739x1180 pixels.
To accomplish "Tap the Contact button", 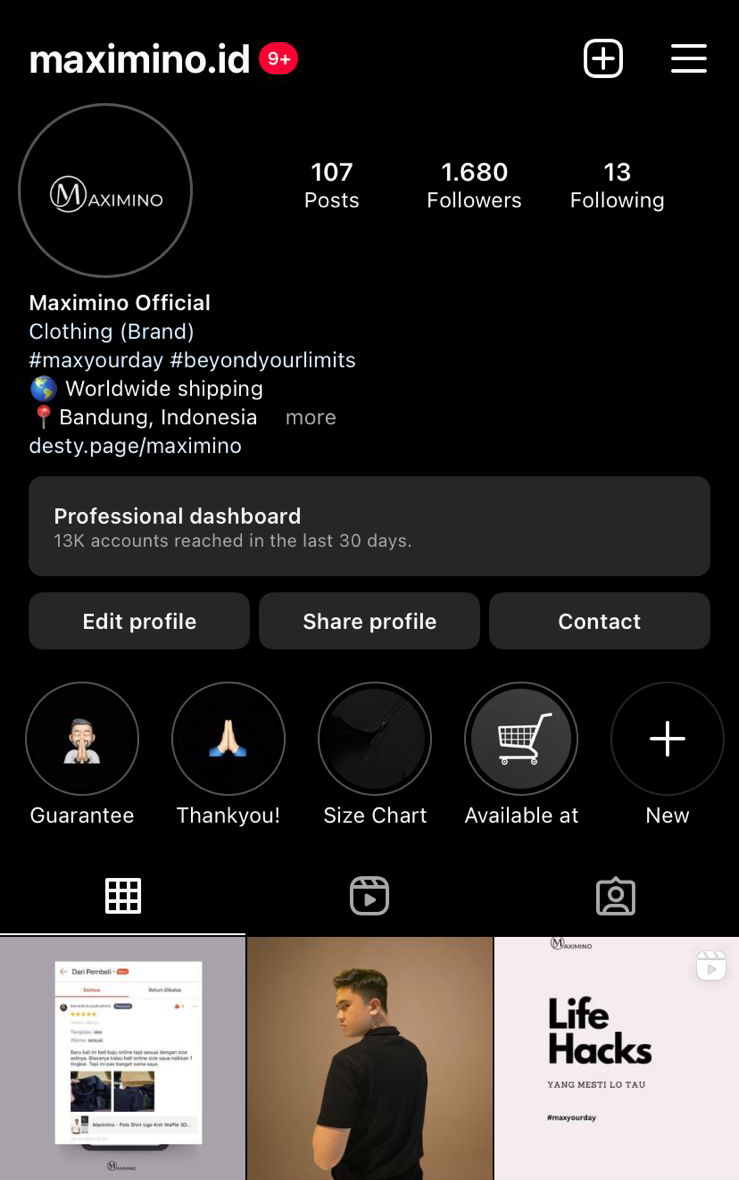I will point(599,621).
